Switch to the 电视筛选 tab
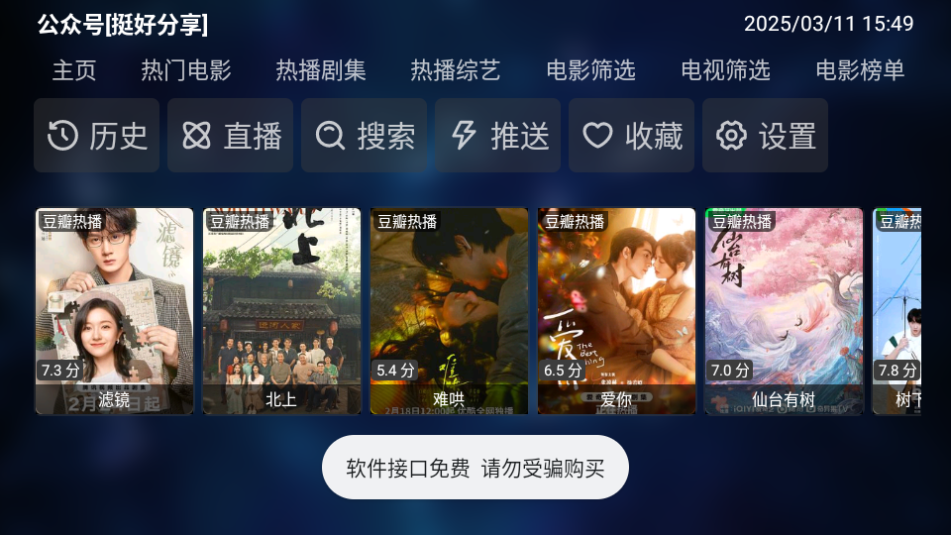The height and width of the screenshot is (535, 951). tap(725, 70)
